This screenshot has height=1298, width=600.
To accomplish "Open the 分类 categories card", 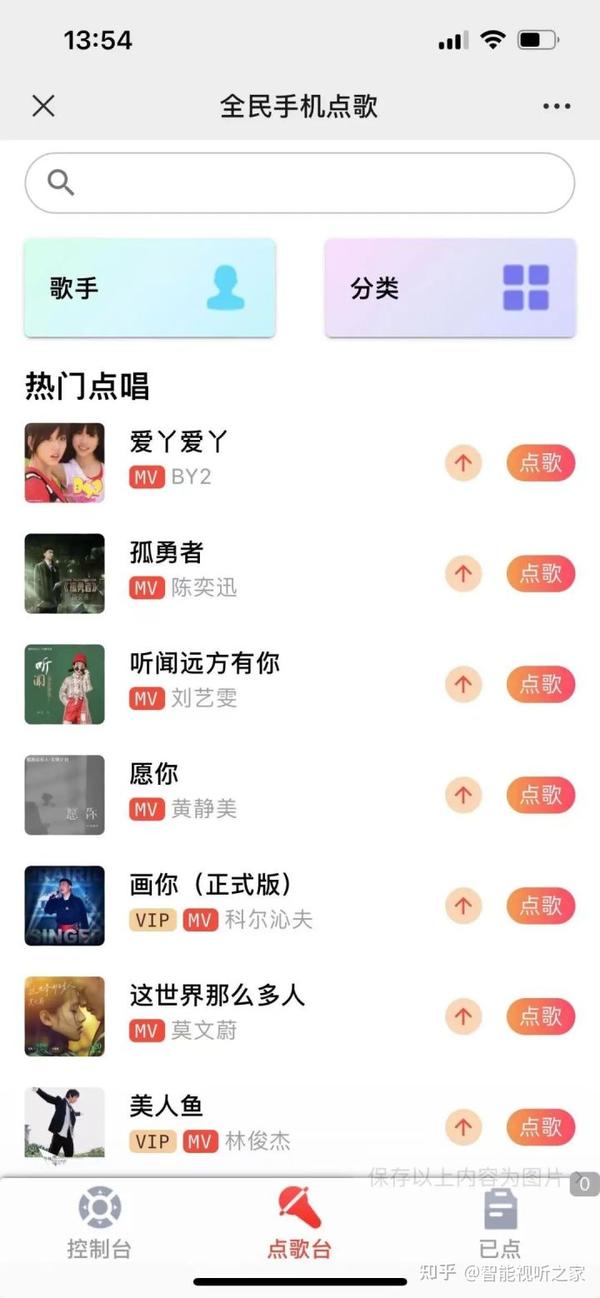I will pos(450,288).
